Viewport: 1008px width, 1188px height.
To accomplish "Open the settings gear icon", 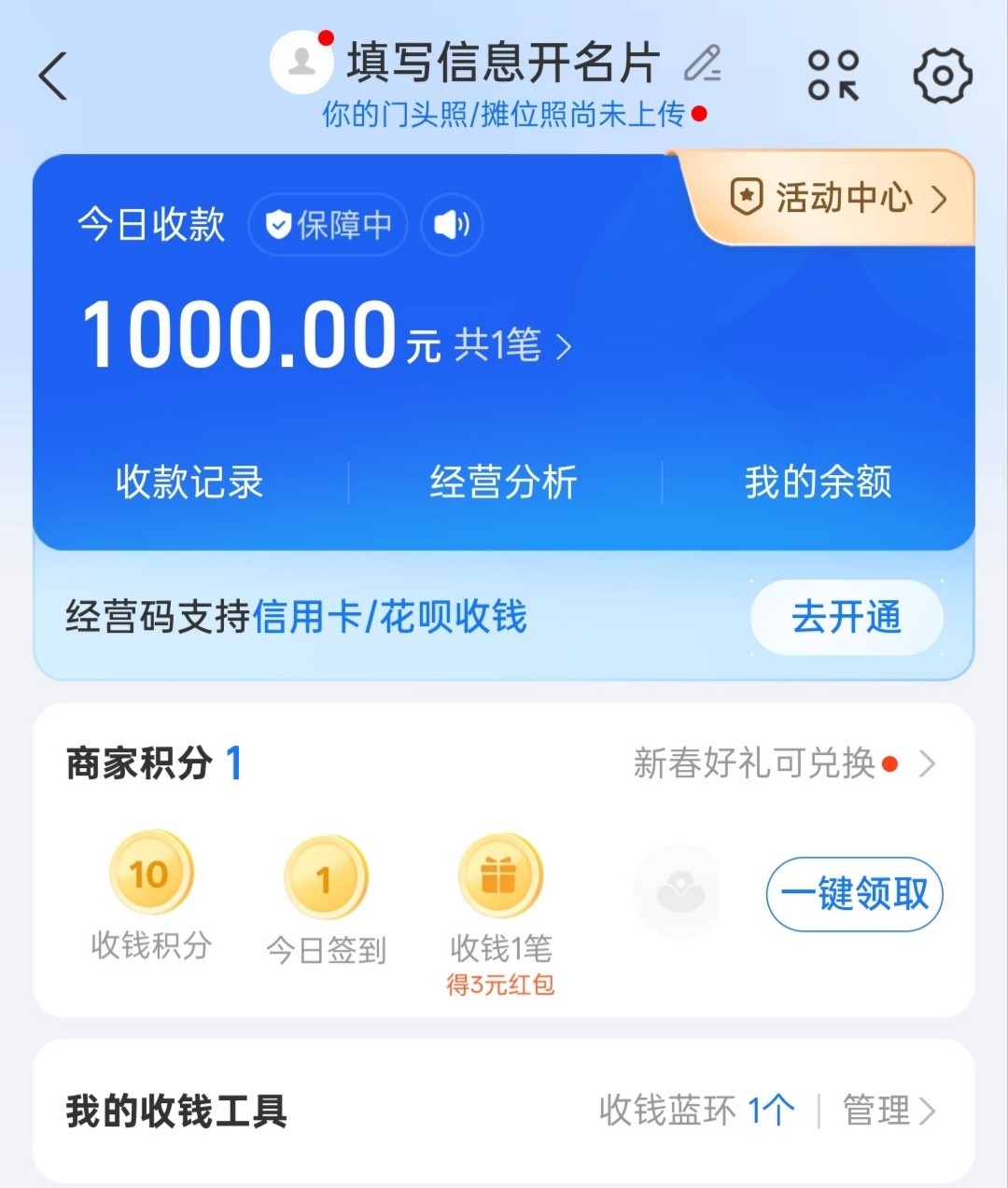I will (942, 76).
